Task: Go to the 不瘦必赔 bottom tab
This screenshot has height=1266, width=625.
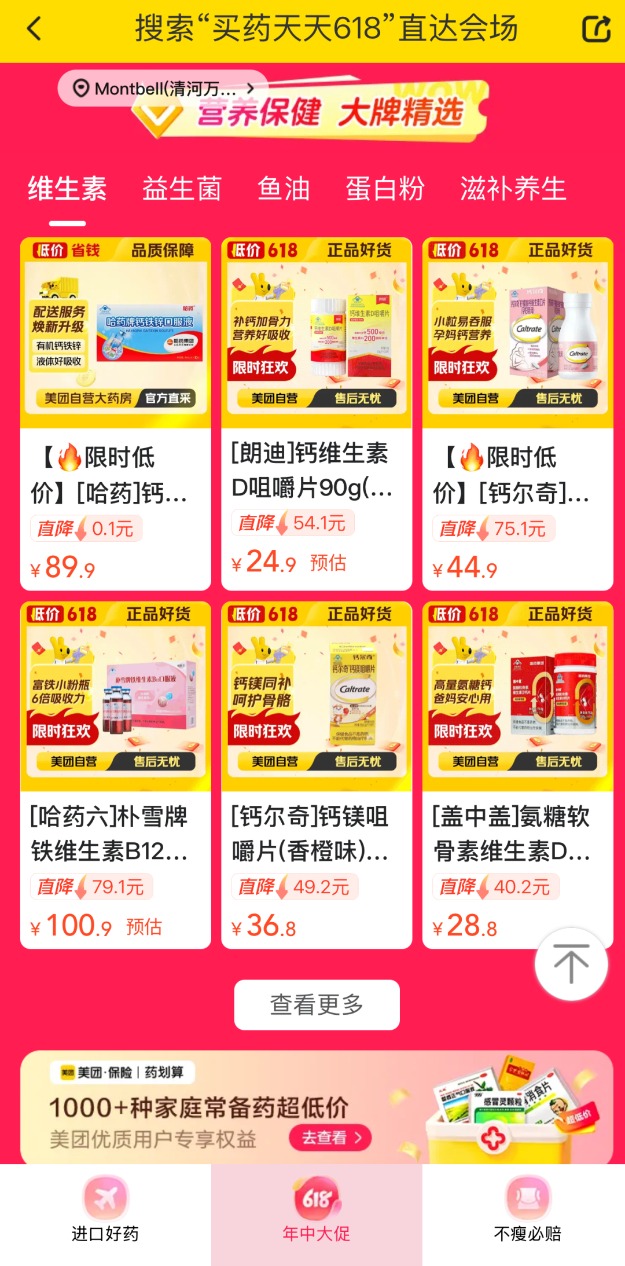Action: coord(527,1210)
